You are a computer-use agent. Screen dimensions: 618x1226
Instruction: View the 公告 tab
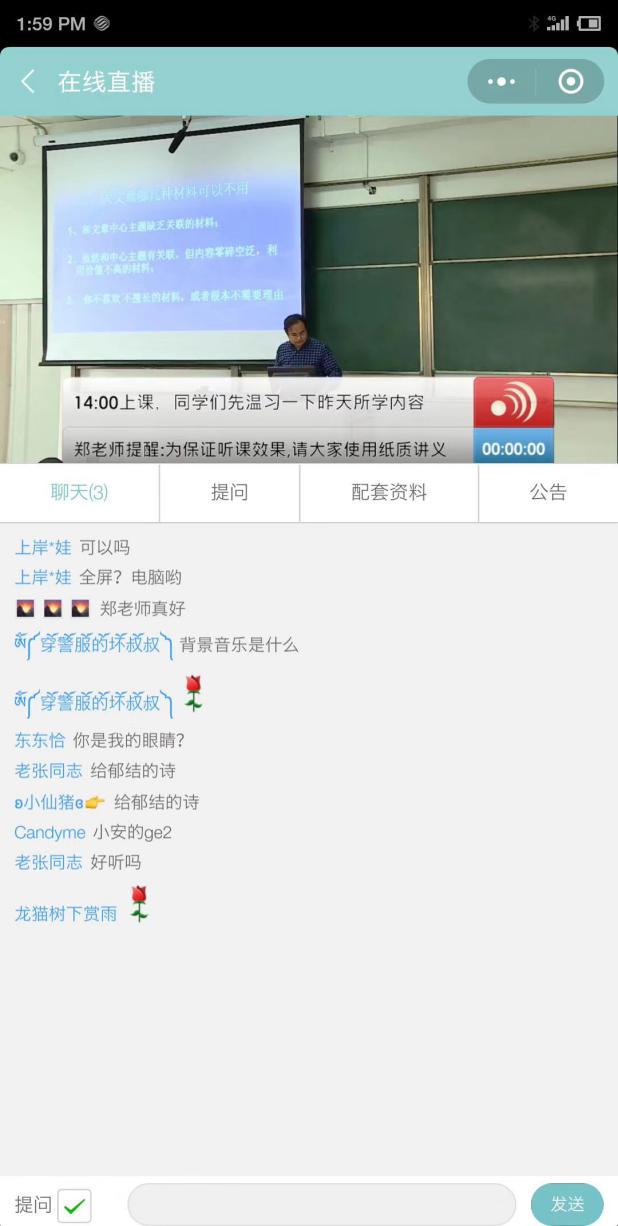[x=548, y=492]
